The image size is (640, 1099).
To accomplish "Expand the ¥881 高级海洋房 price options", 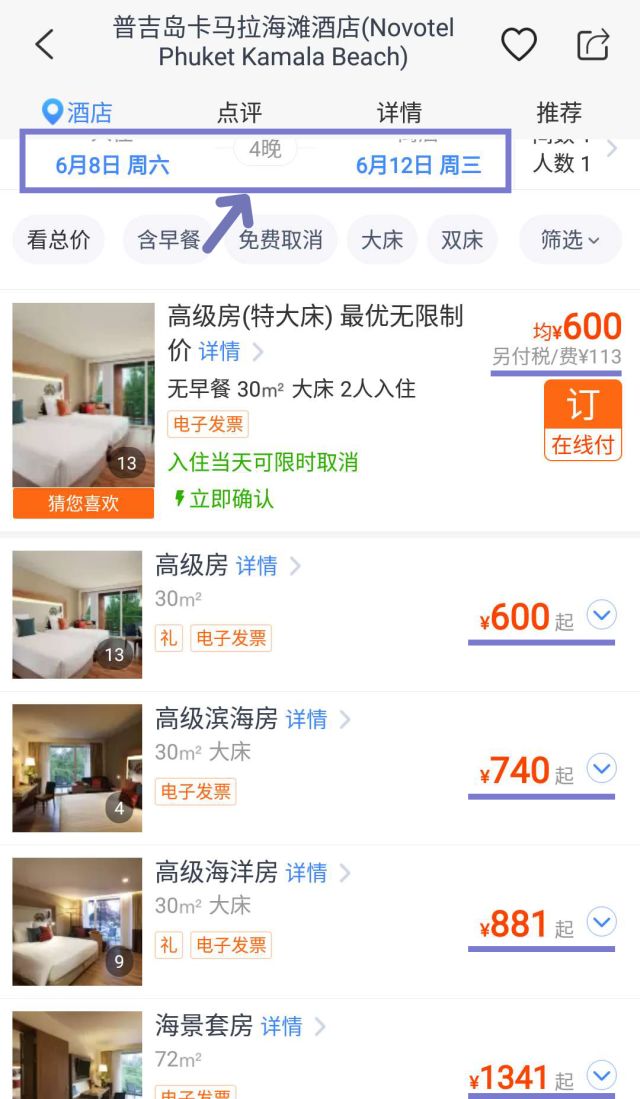I will [601, 922].
